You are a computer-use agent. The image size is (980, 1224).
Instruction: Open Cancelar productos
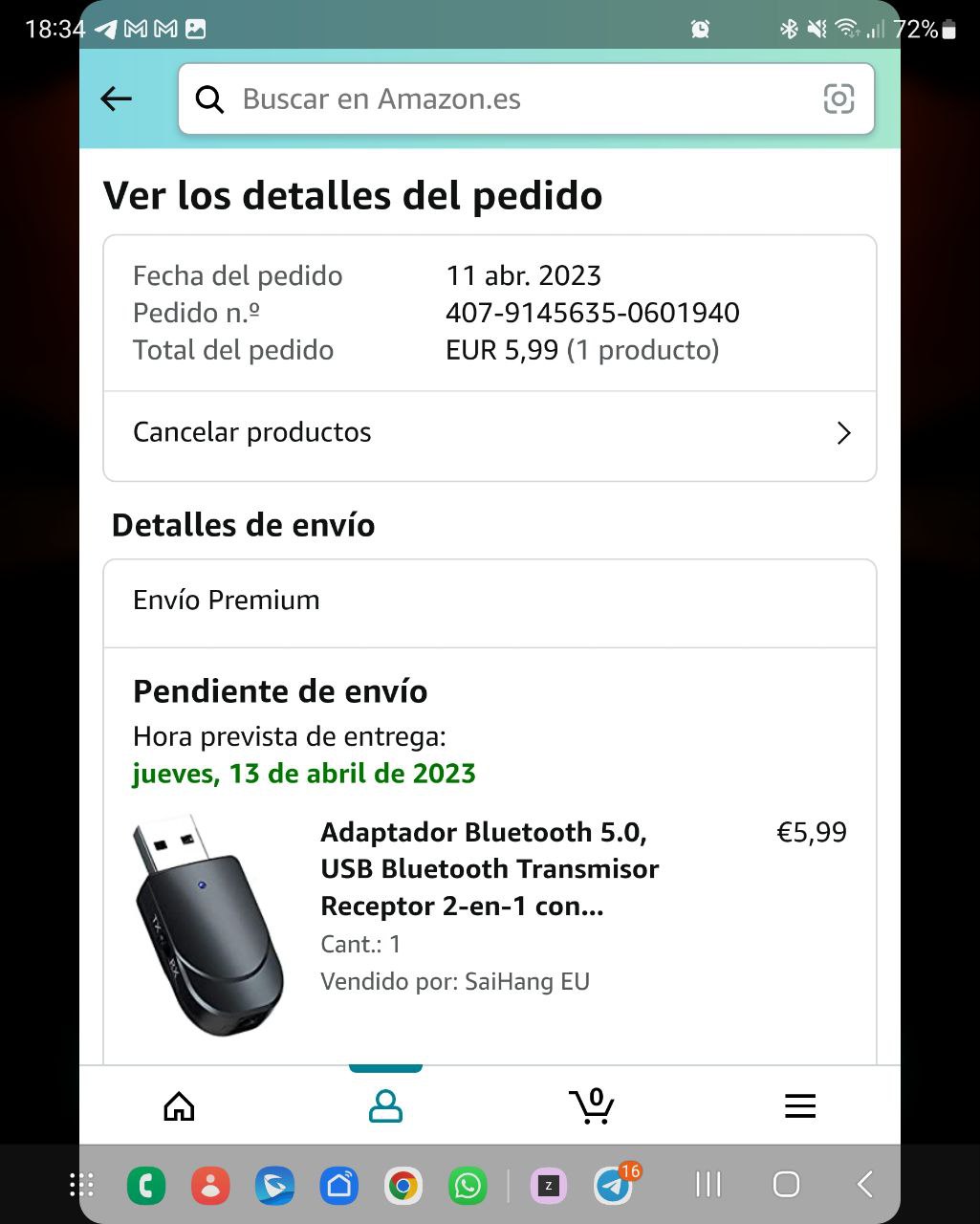(x=490, y=433)
